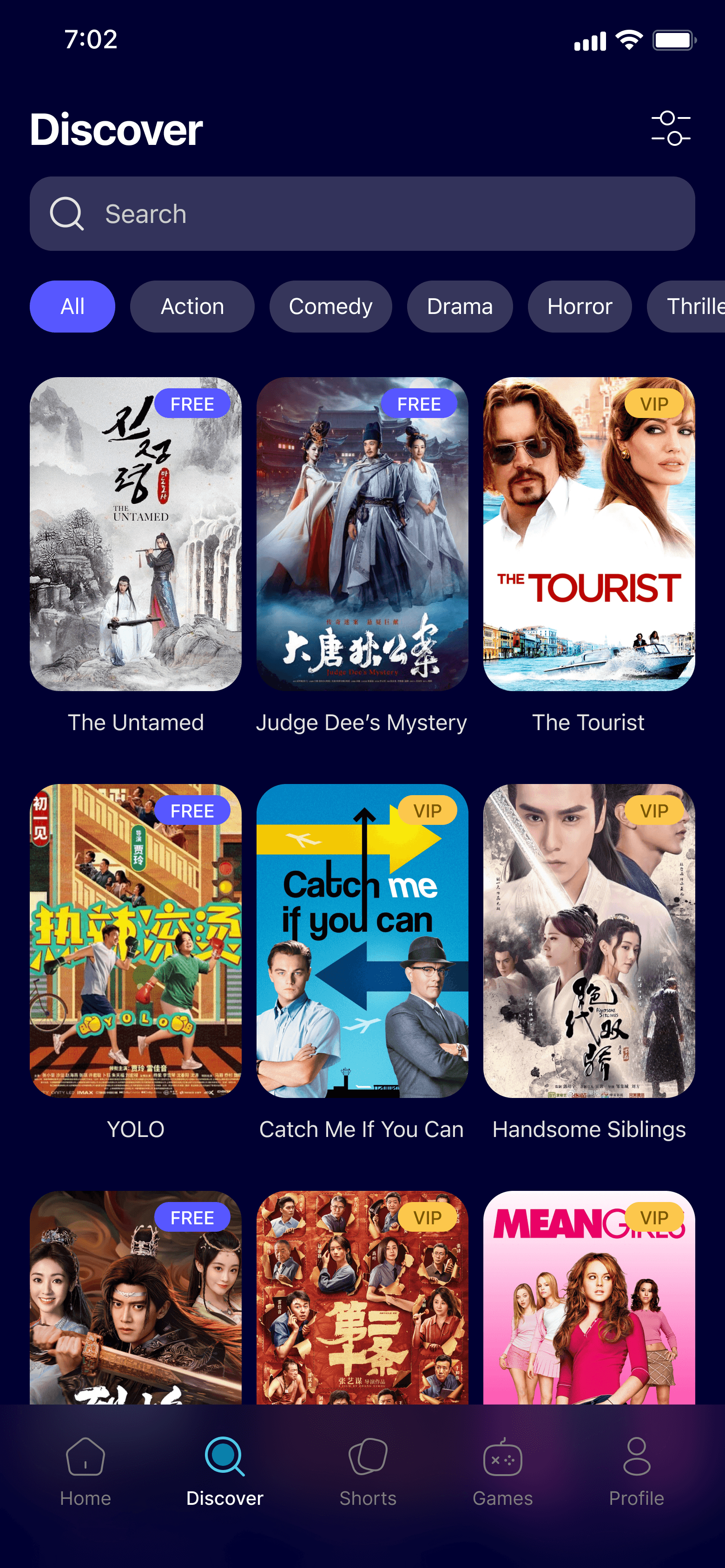Open the Mean Girls poster
Viewport: 725px width, 1568px height.
[x=589, y=1297]
